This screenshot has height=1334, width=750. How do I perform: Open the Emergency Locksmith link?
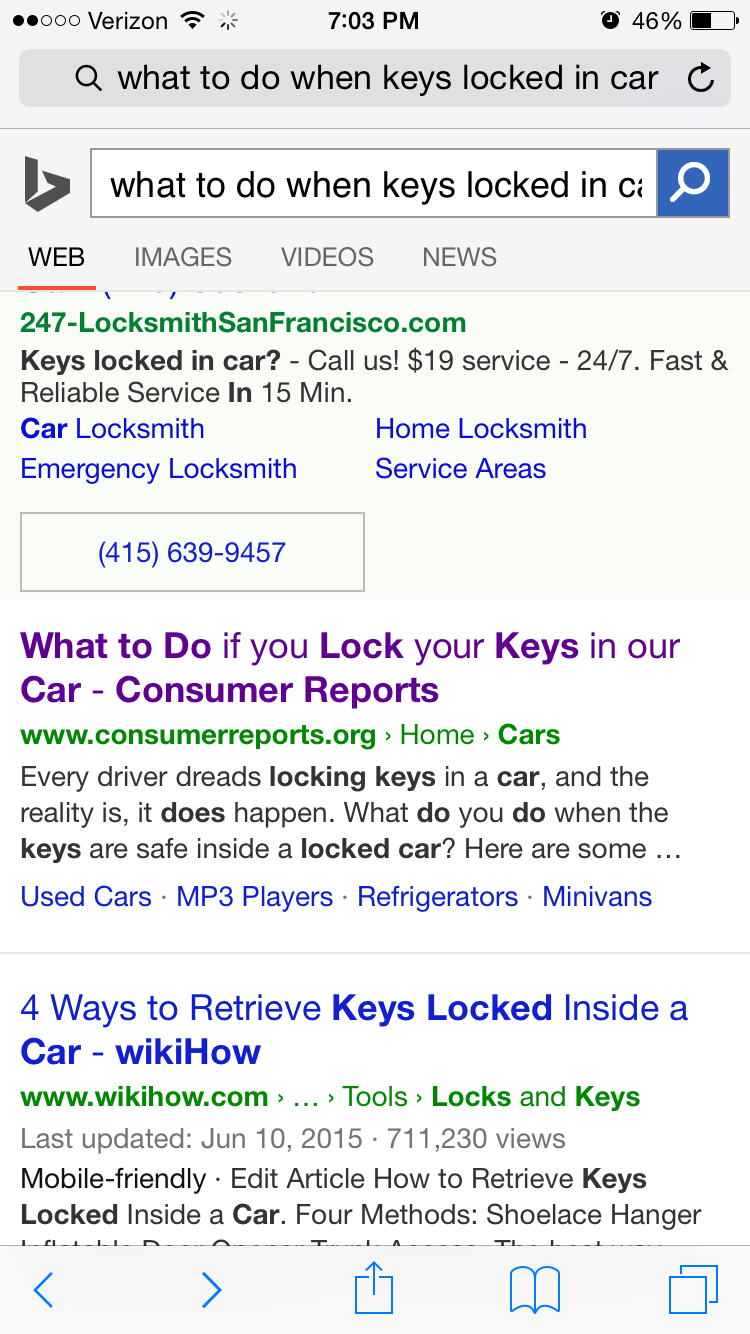point(158,469)
